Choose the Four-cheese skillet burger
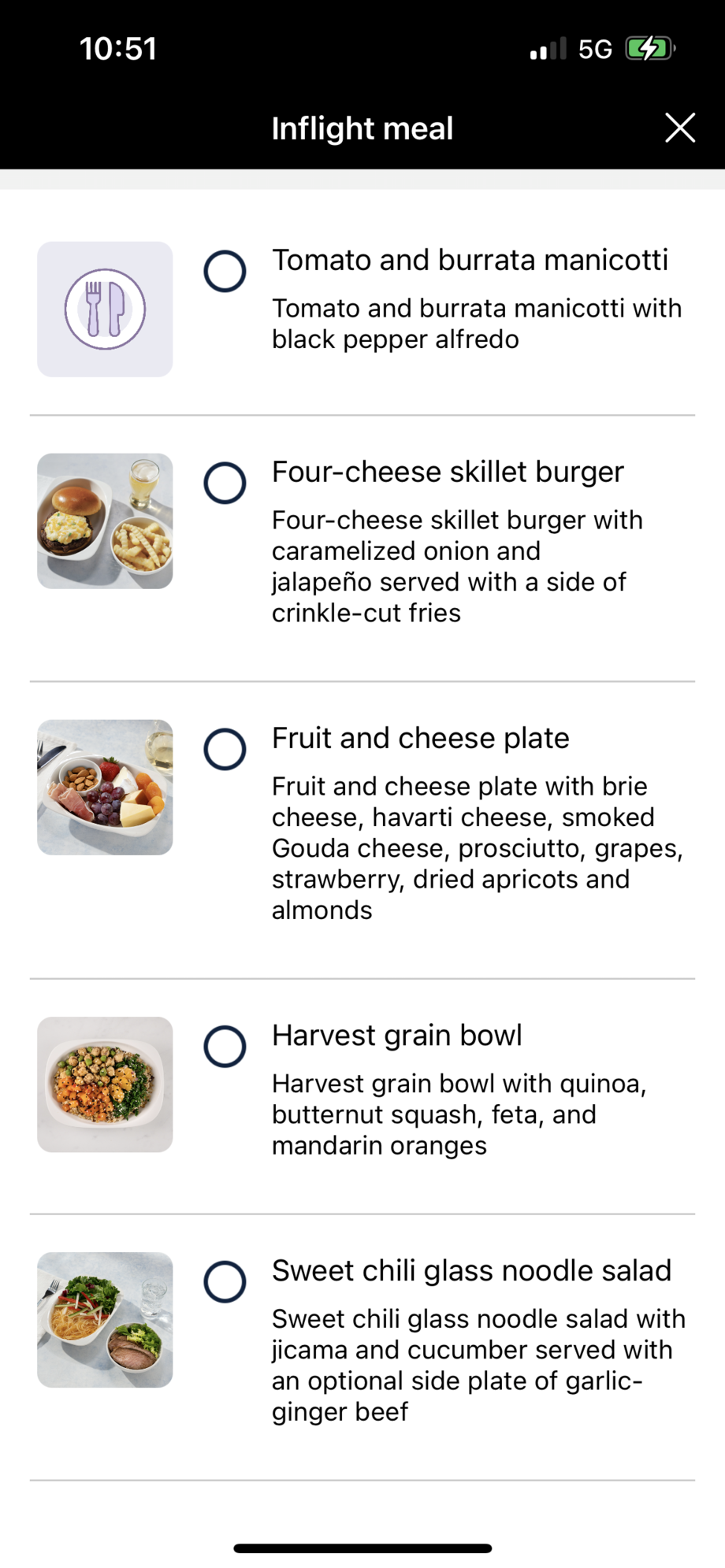This screenshot has width=725, height=1568. click(x=225, y=483)
